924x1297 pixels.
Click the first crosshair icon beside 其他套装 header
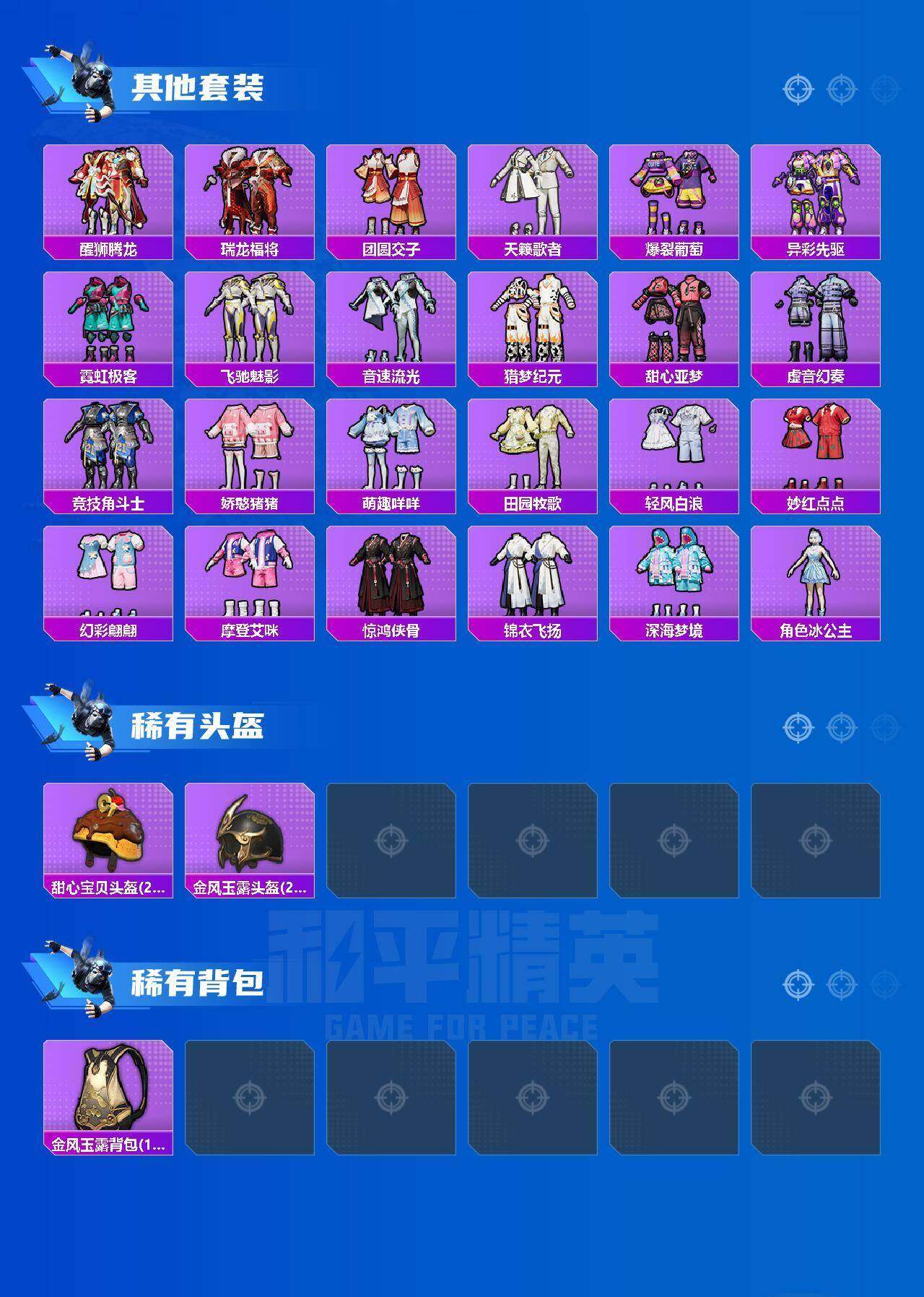coord(796,88)
